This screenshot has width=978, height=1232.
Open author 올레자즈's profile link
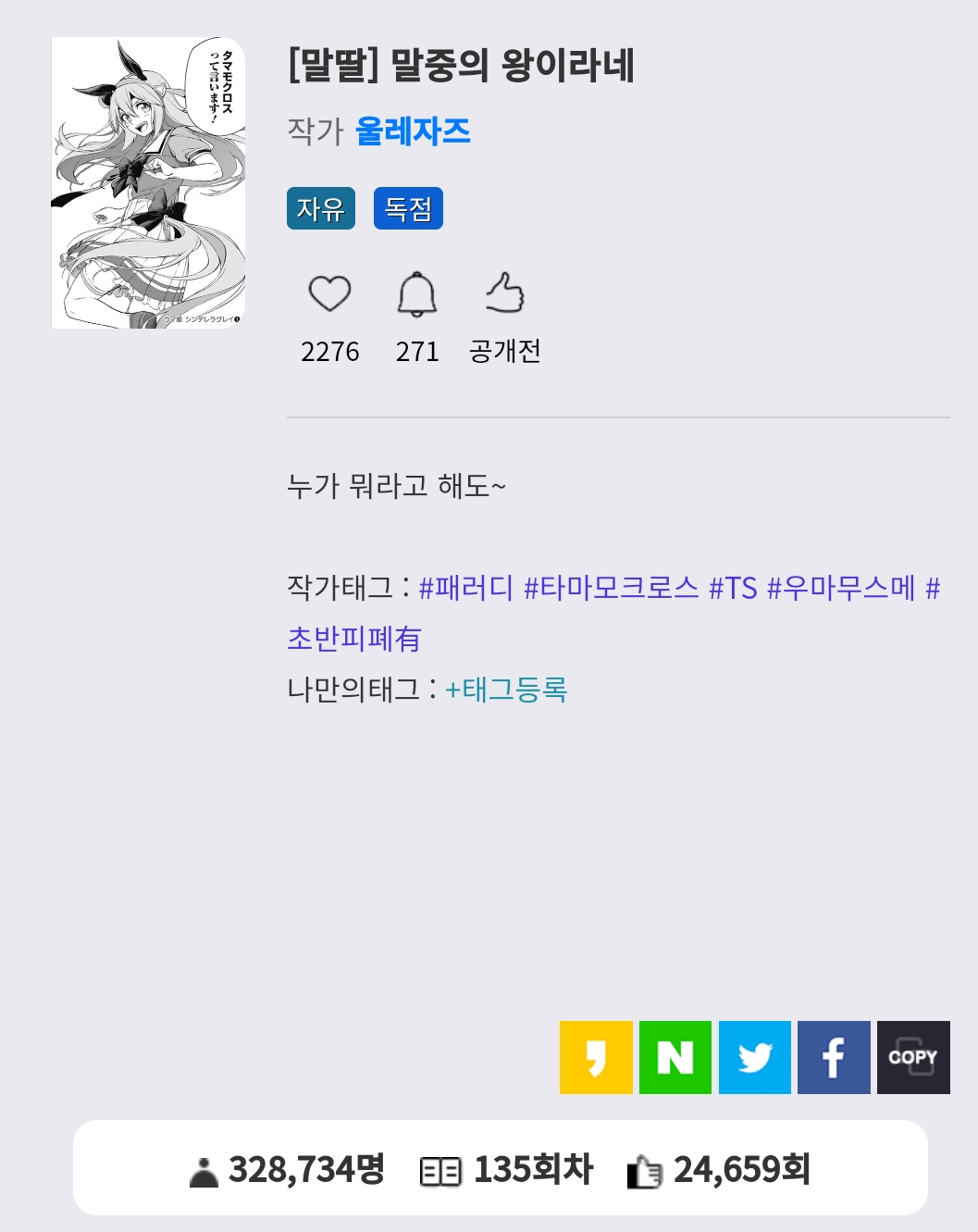coord(413,131)
